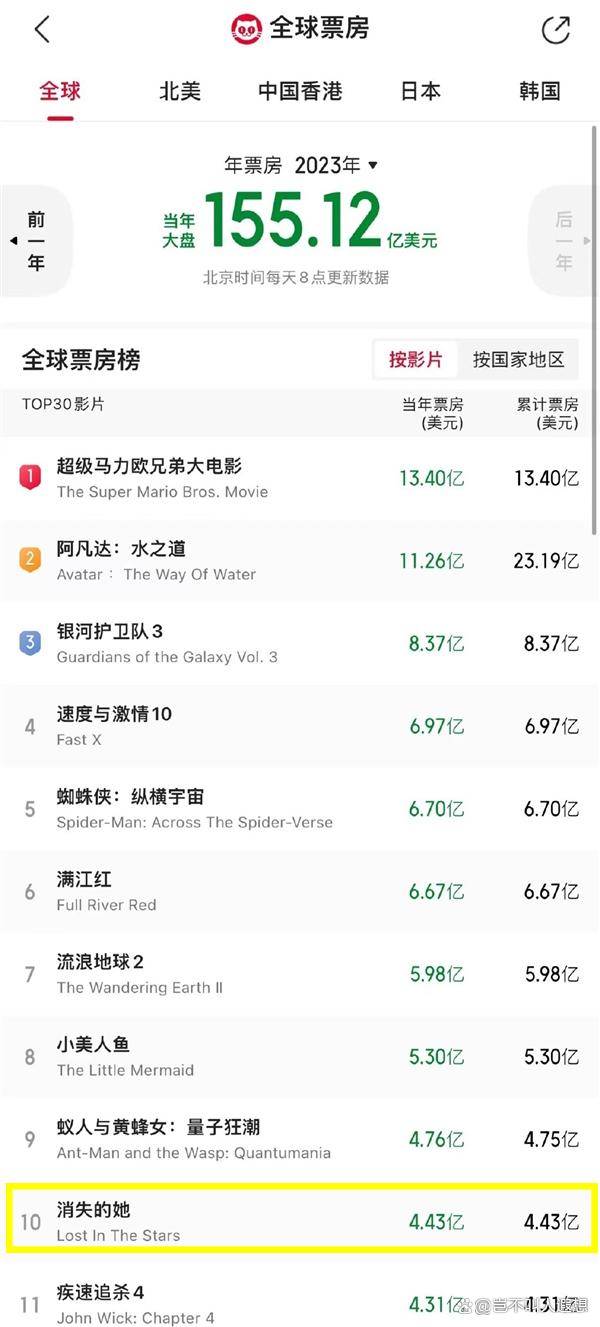The height and width of the screenshot is (1327, 600).
Task: Open 超级马力欧兄弟大电影 box office details
Action: [300, 478]
